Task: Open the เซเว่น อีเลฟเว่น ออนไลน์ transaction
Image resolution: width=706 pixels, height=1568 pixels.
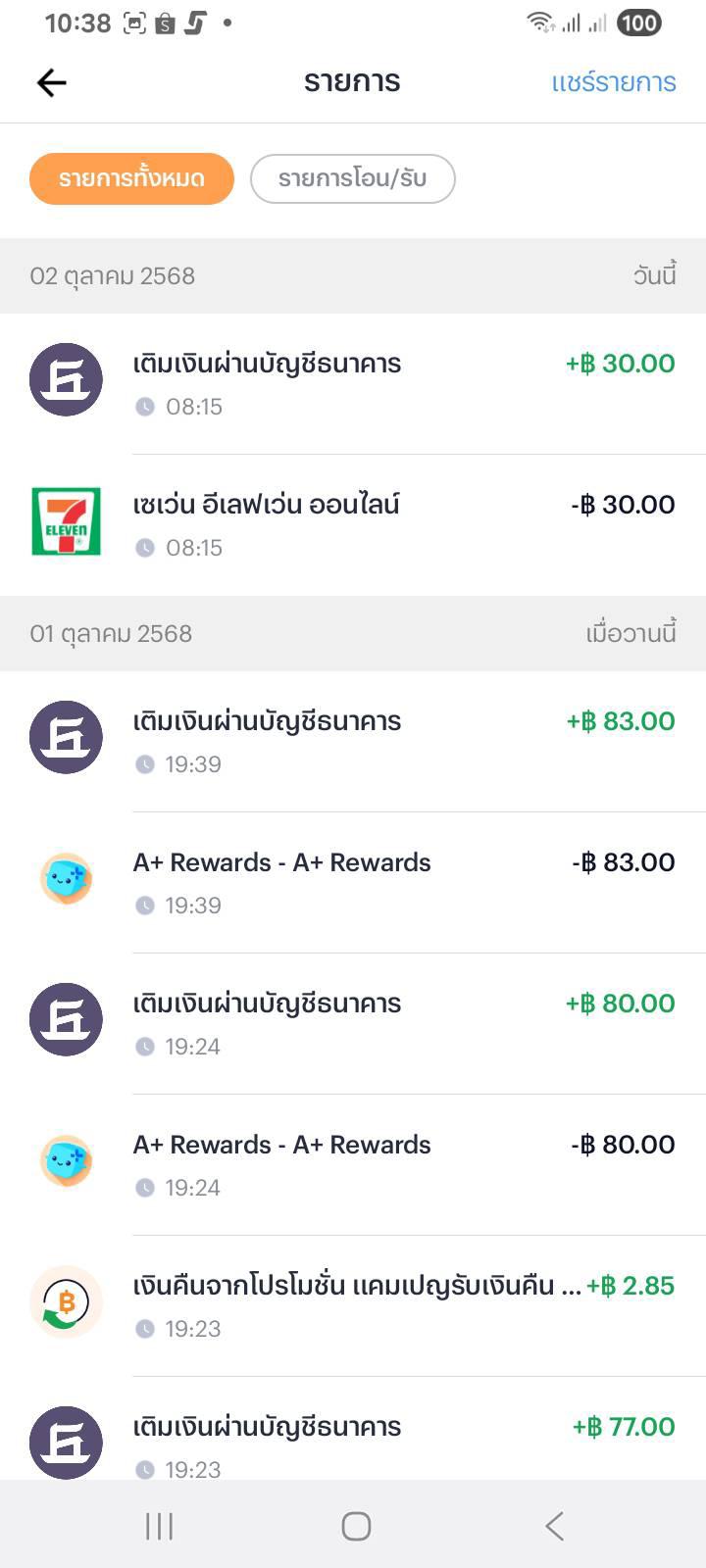Action: [353, 524]
